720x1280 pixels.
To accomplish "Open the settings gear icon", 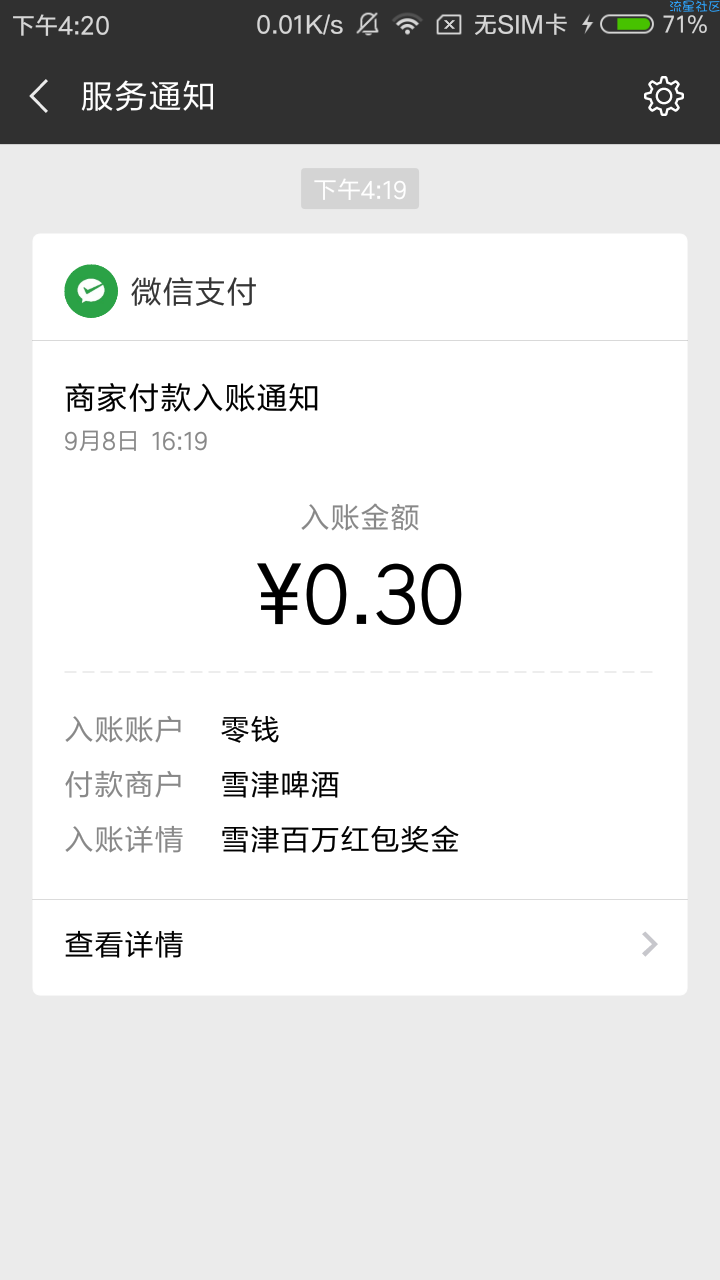I will click(x=664, y=96).
